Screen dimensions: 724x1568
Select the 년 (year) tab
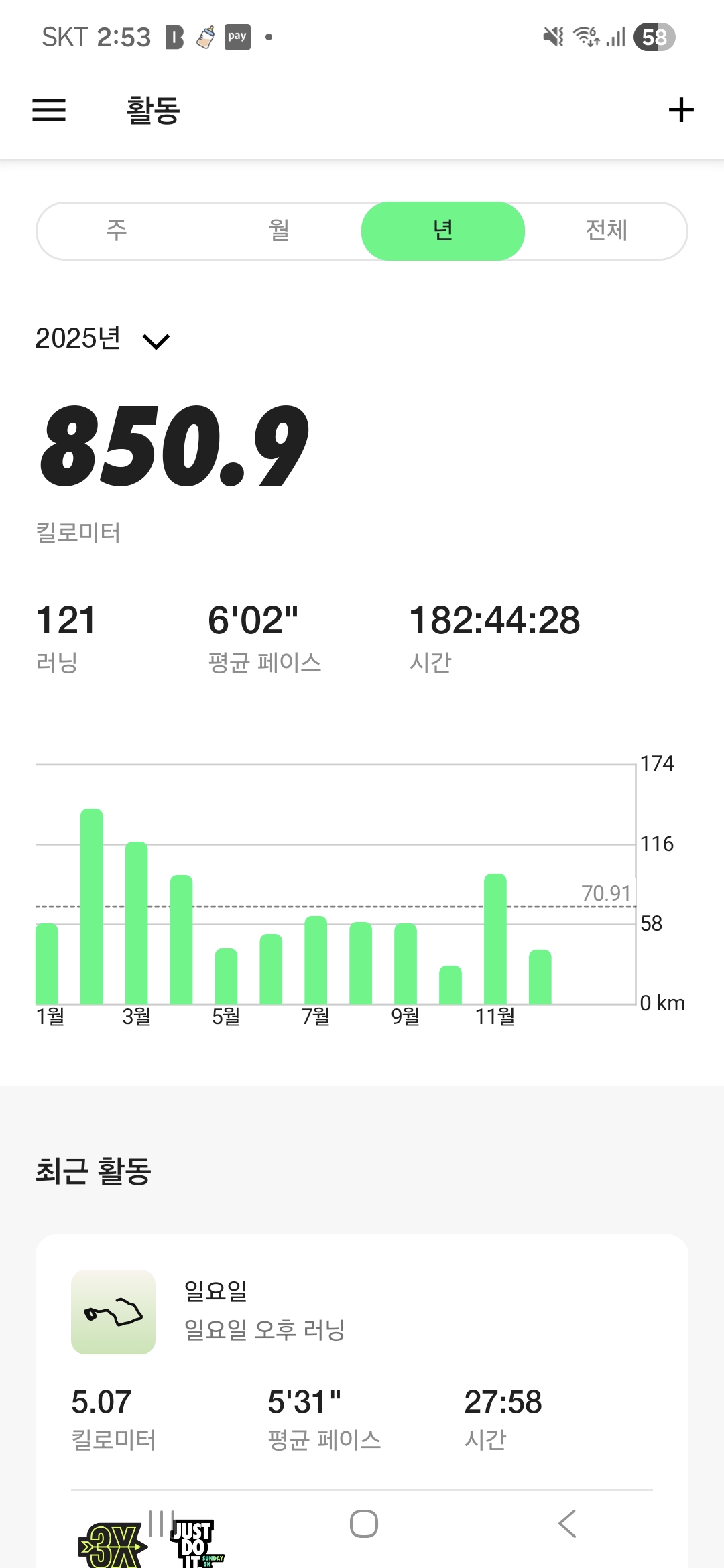tap(442, 231)
